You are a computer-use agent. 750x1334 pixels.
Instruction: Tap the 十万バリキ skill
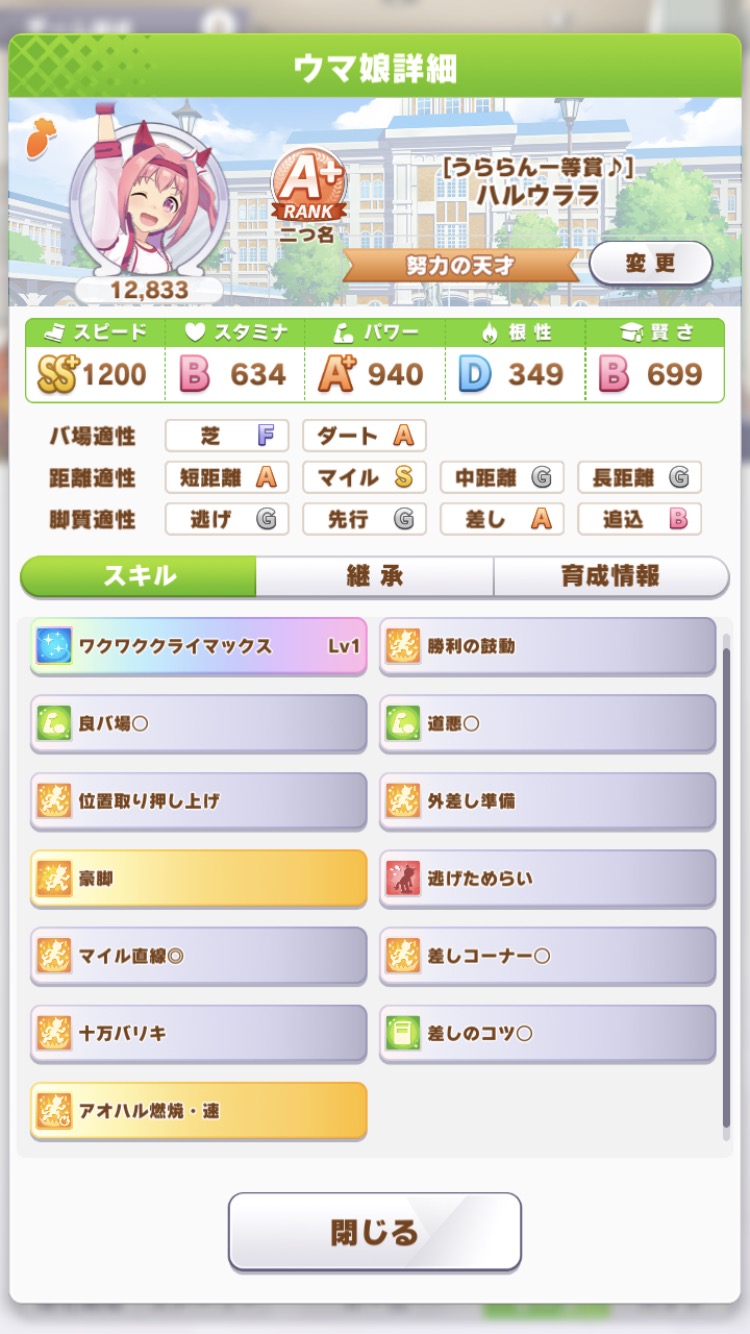click(198, 1033)
